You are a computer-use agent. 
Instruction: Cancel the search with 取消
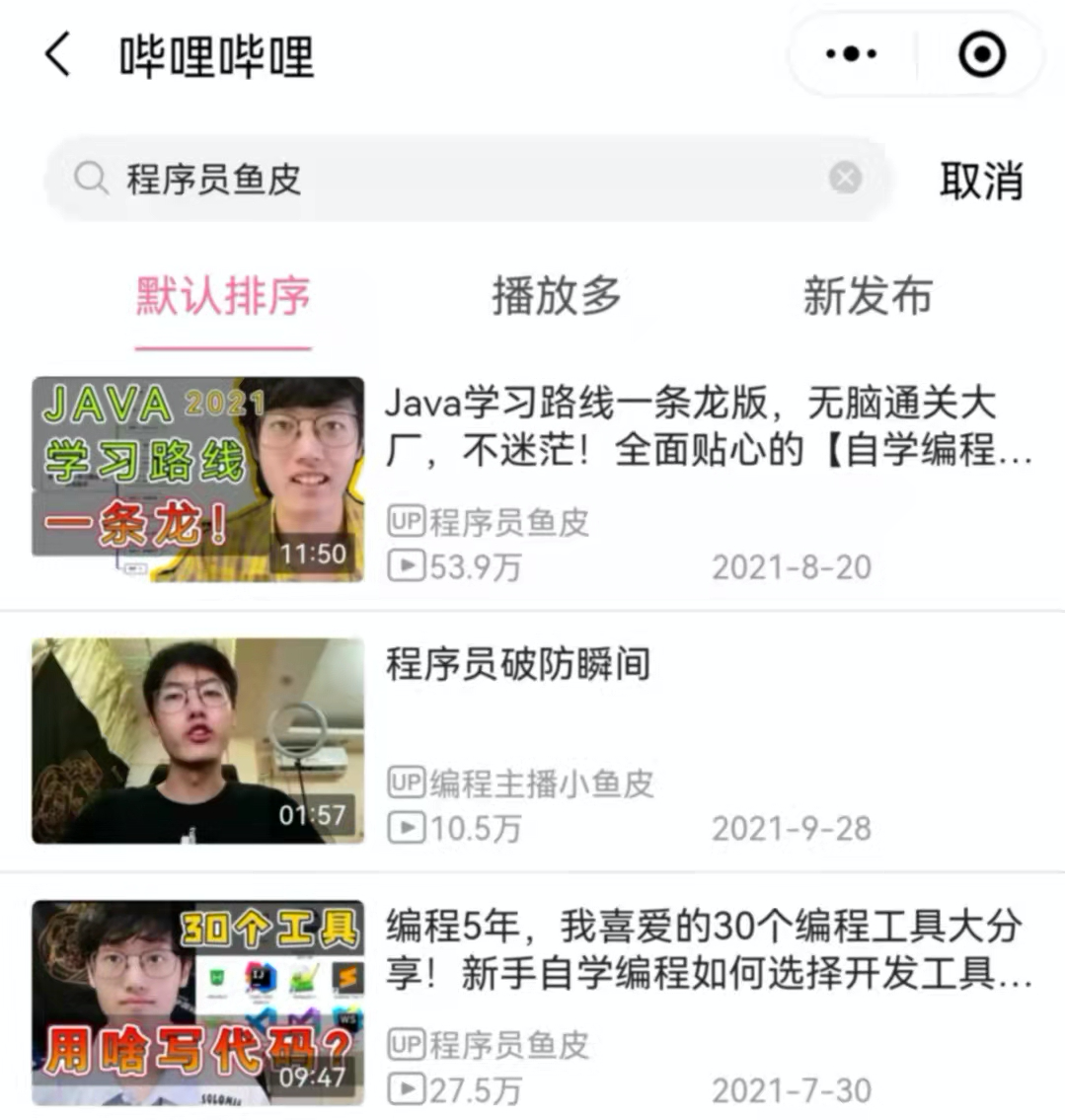click(980, 181)
